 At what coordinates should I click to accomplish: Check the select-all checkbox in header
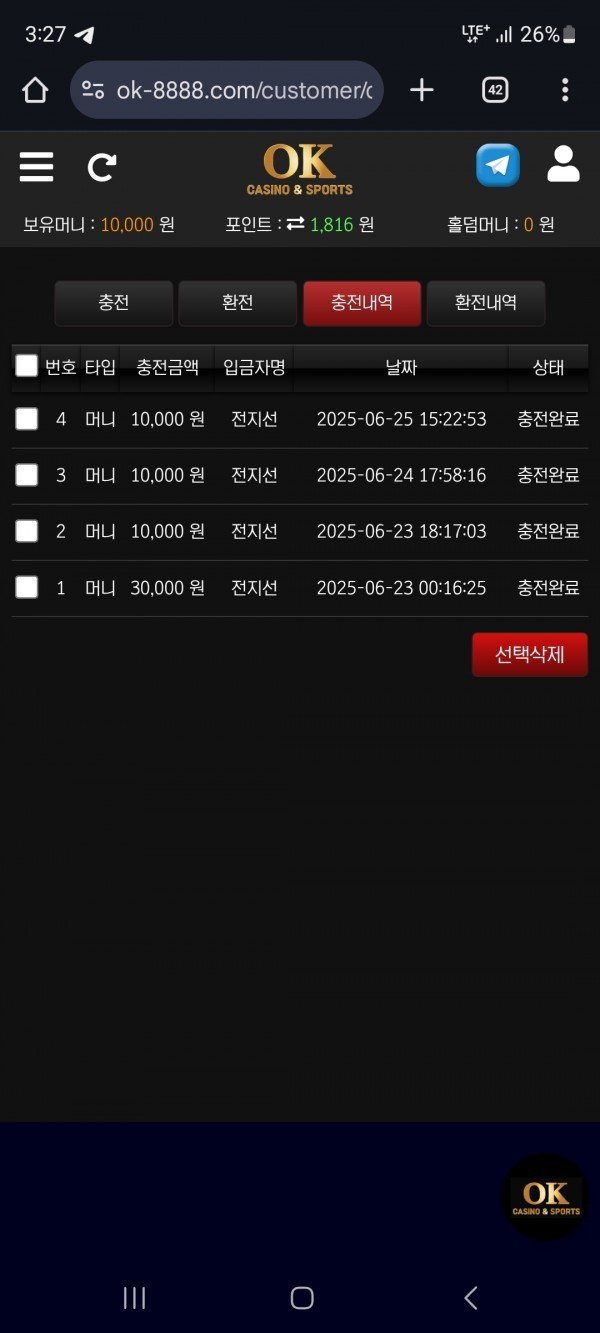pyautogui.click(x=27, y=366)
